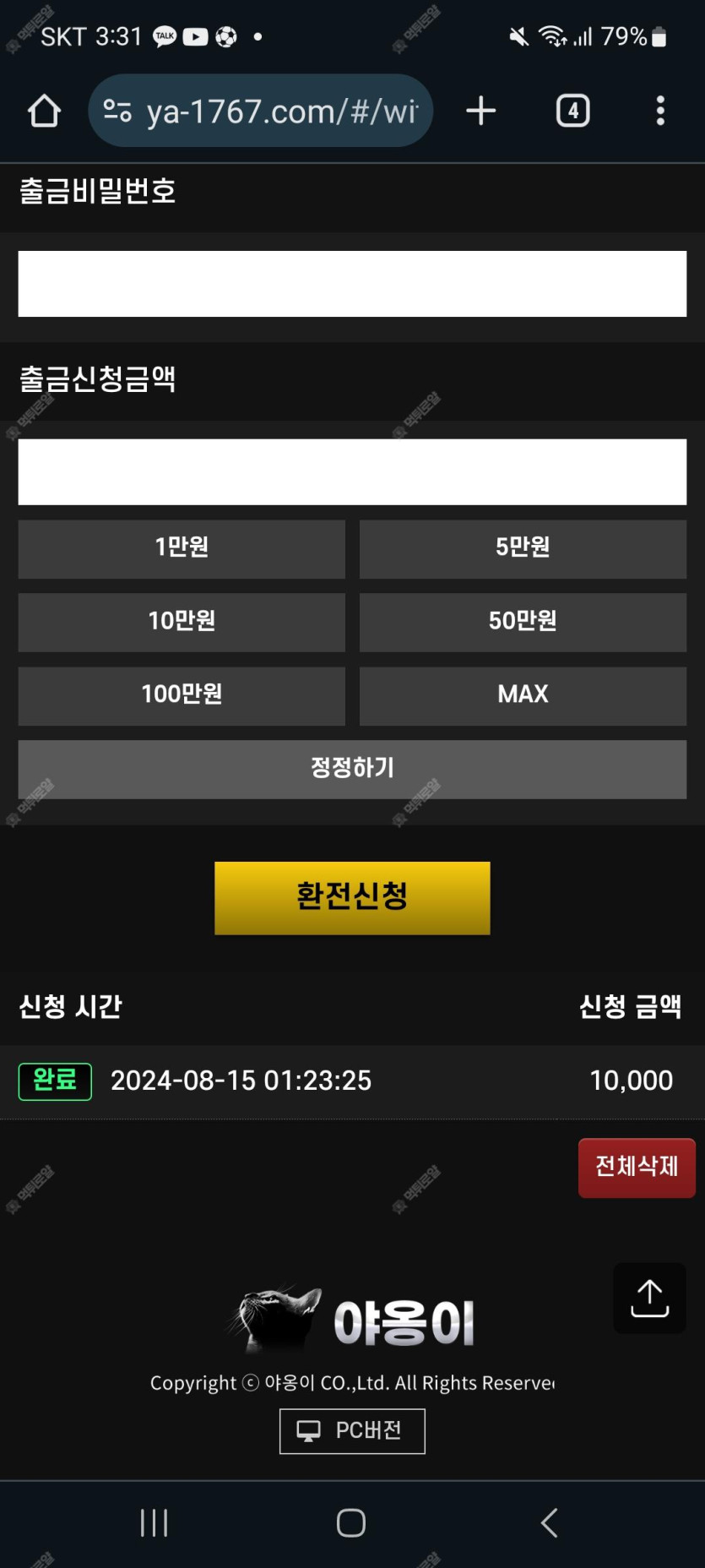Focus the 출금비밀번호 input field

(352, 284)
